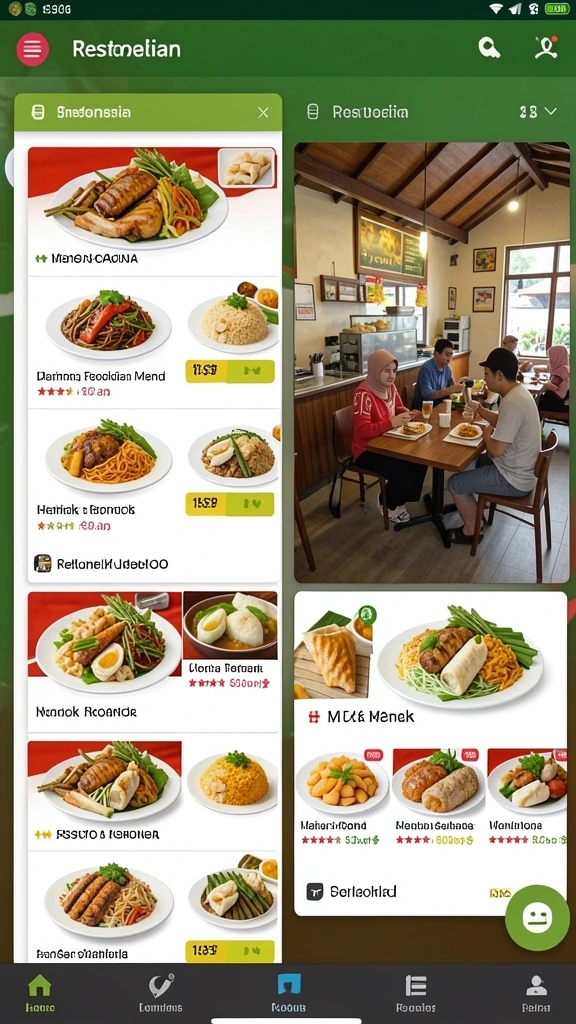
Task: Open the red hamburger menu button
Action: 32,49
